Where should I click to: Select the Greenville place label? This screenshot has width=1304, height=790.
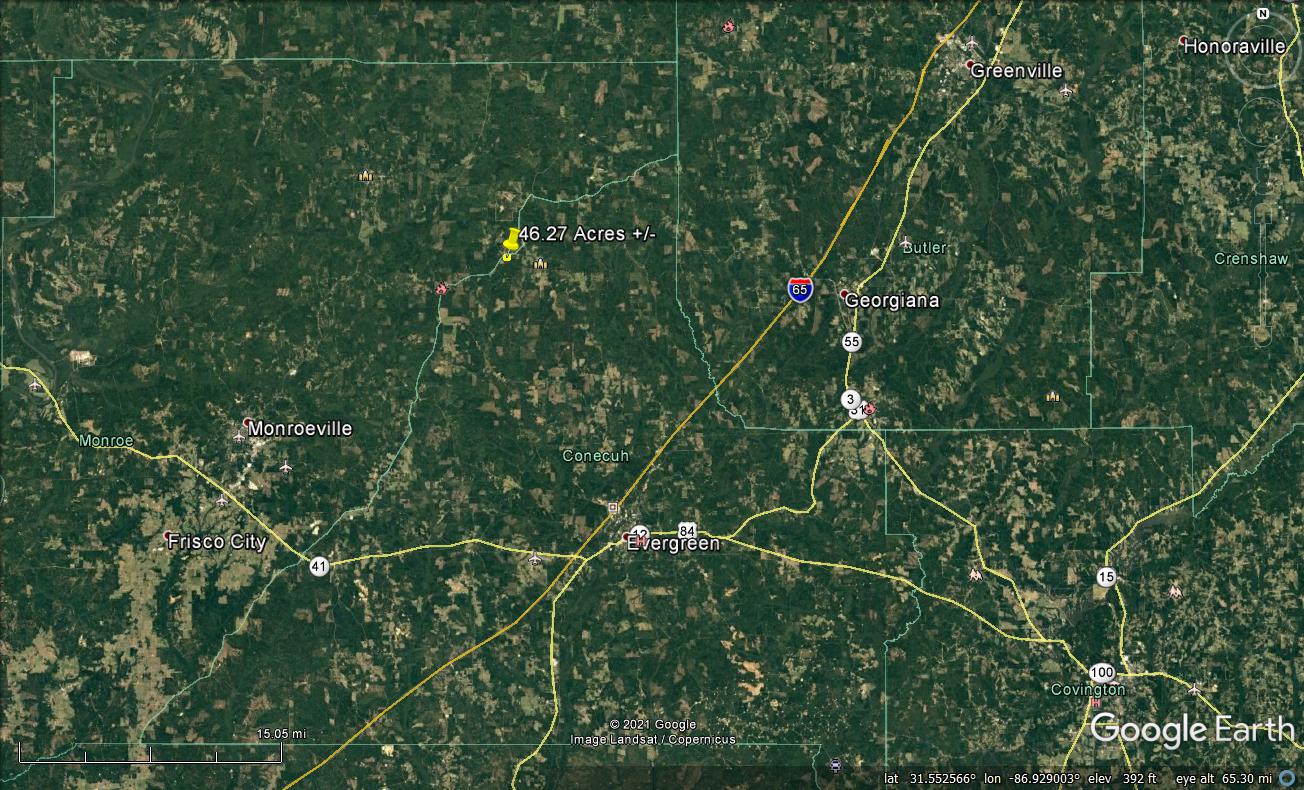tap(1016, 71)
